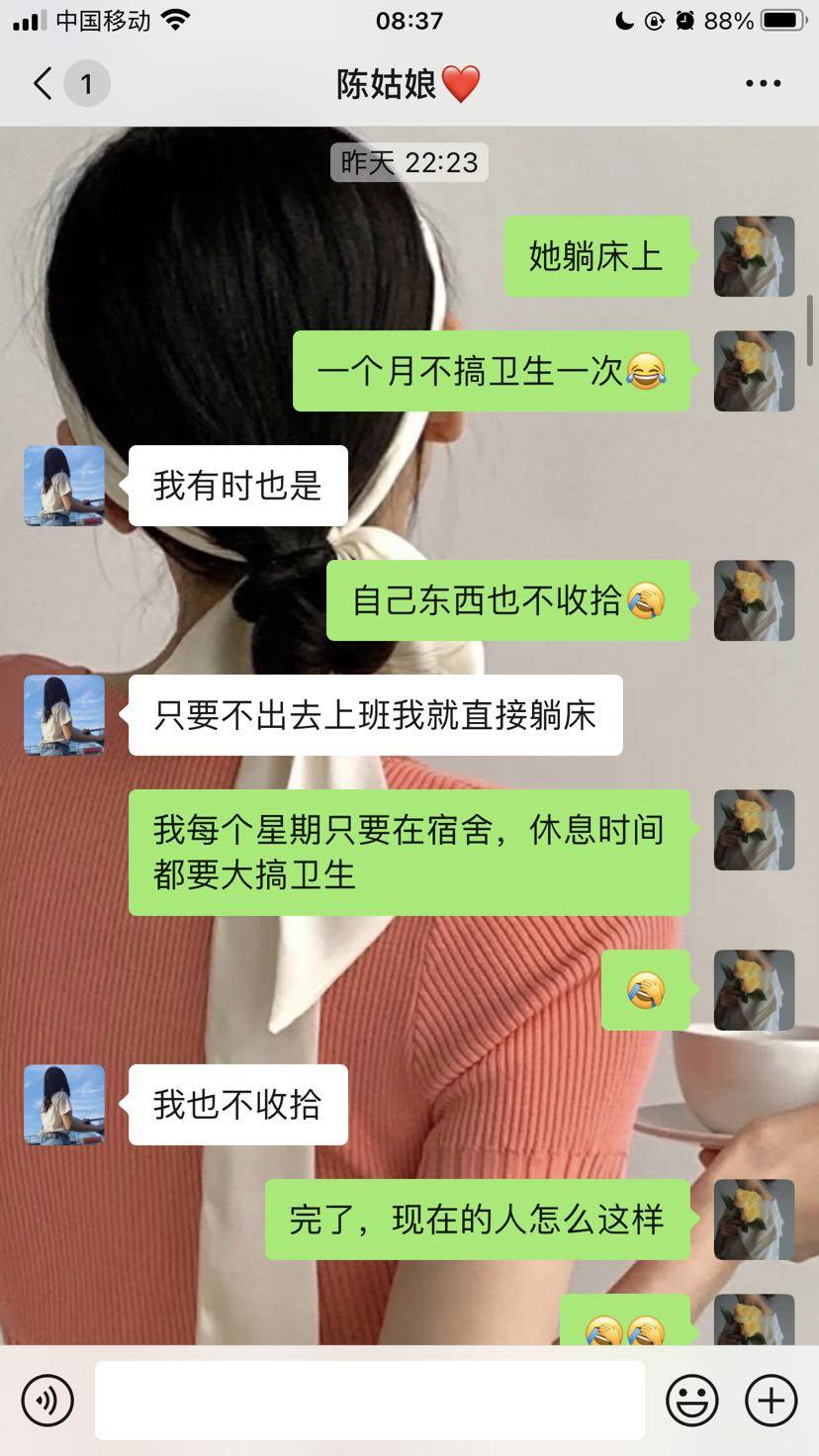This screenshot has height=1456, width=819.
Task: Open the emoji sticker panel
Action: [691, 1400]
